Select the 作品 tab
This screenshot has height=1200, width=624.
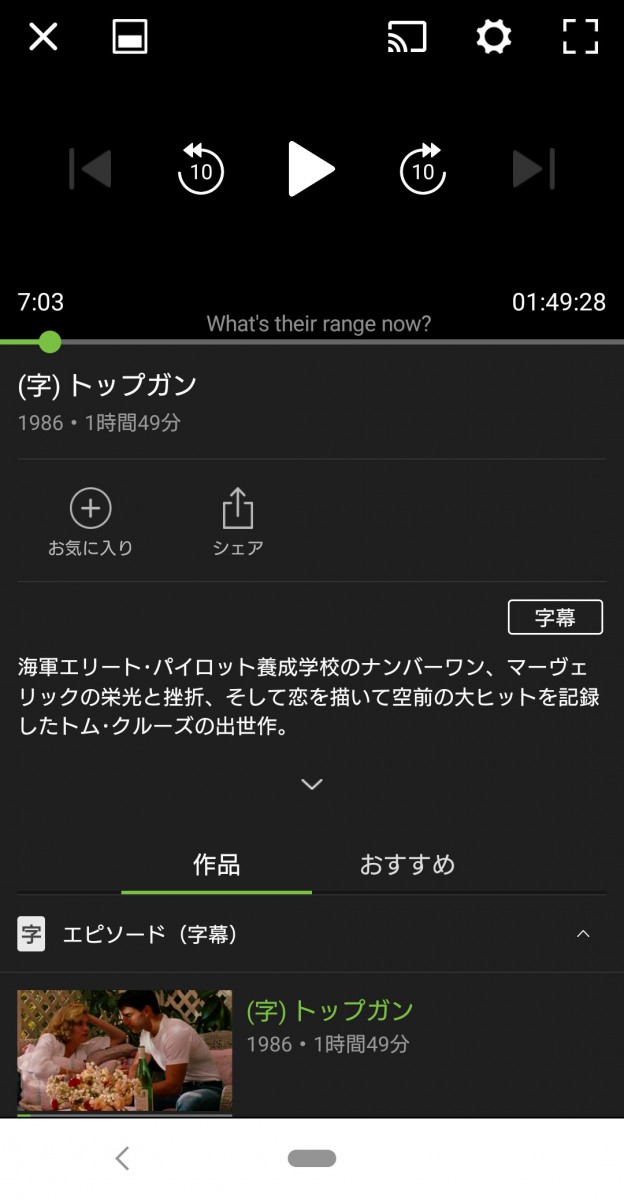[216, 864]
